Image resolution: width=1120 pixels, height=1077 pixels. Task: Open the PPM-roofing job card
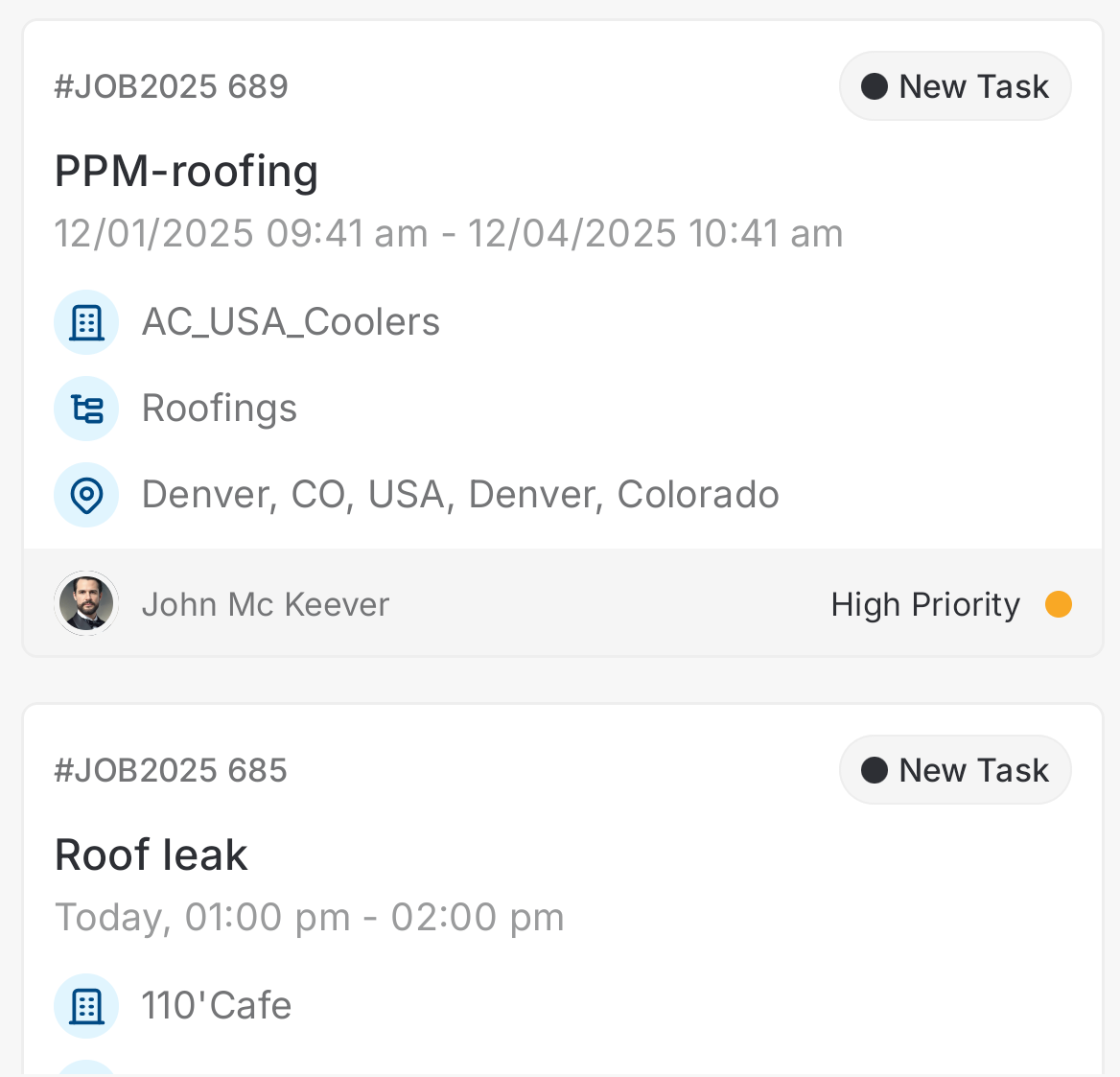pos(186,173)
